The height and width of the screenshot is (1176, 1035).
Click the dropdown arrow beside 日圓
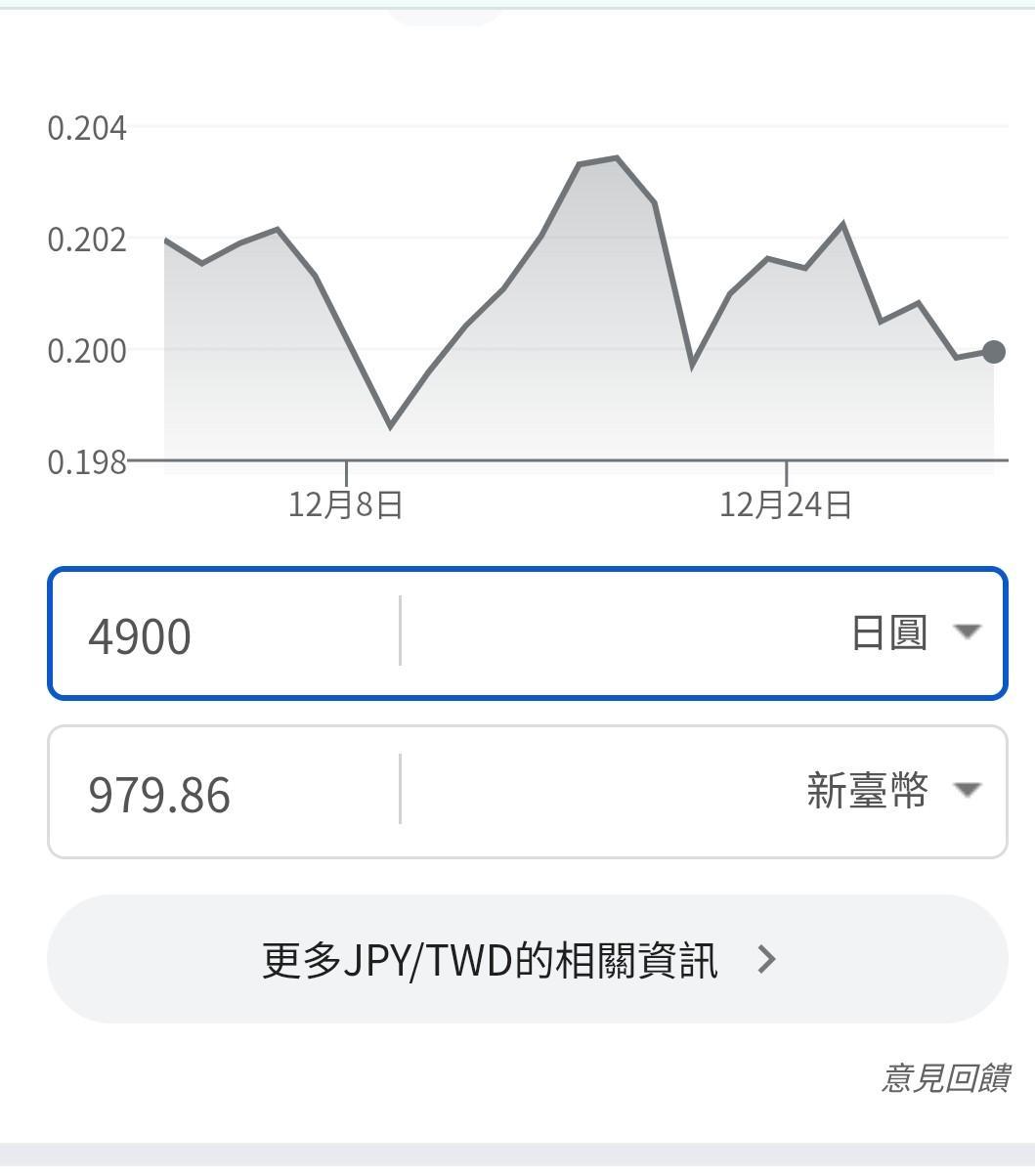966,632
